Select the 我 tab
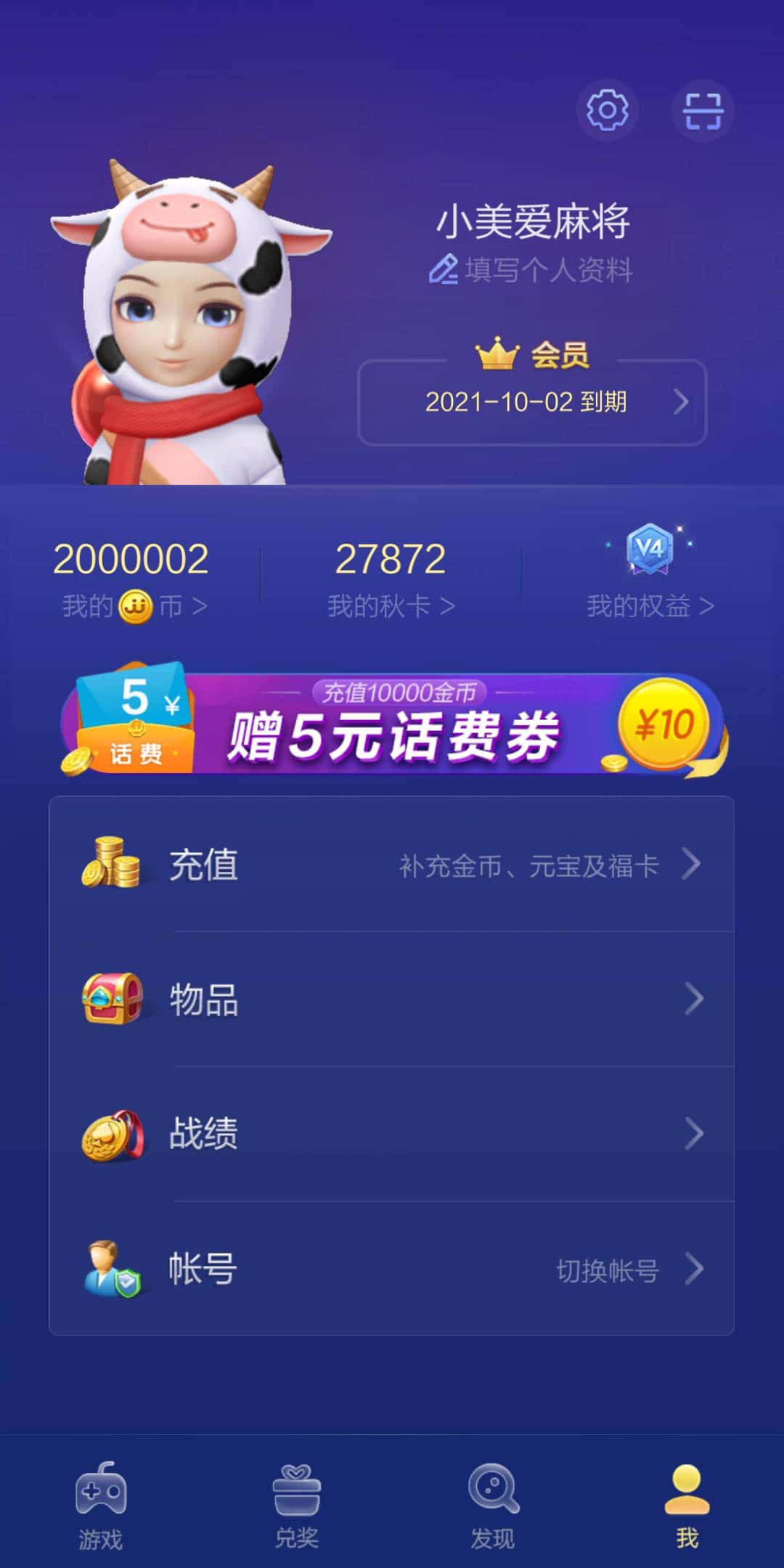The width and height of the screenshot is (784, 1568). tap(687, 1505)
